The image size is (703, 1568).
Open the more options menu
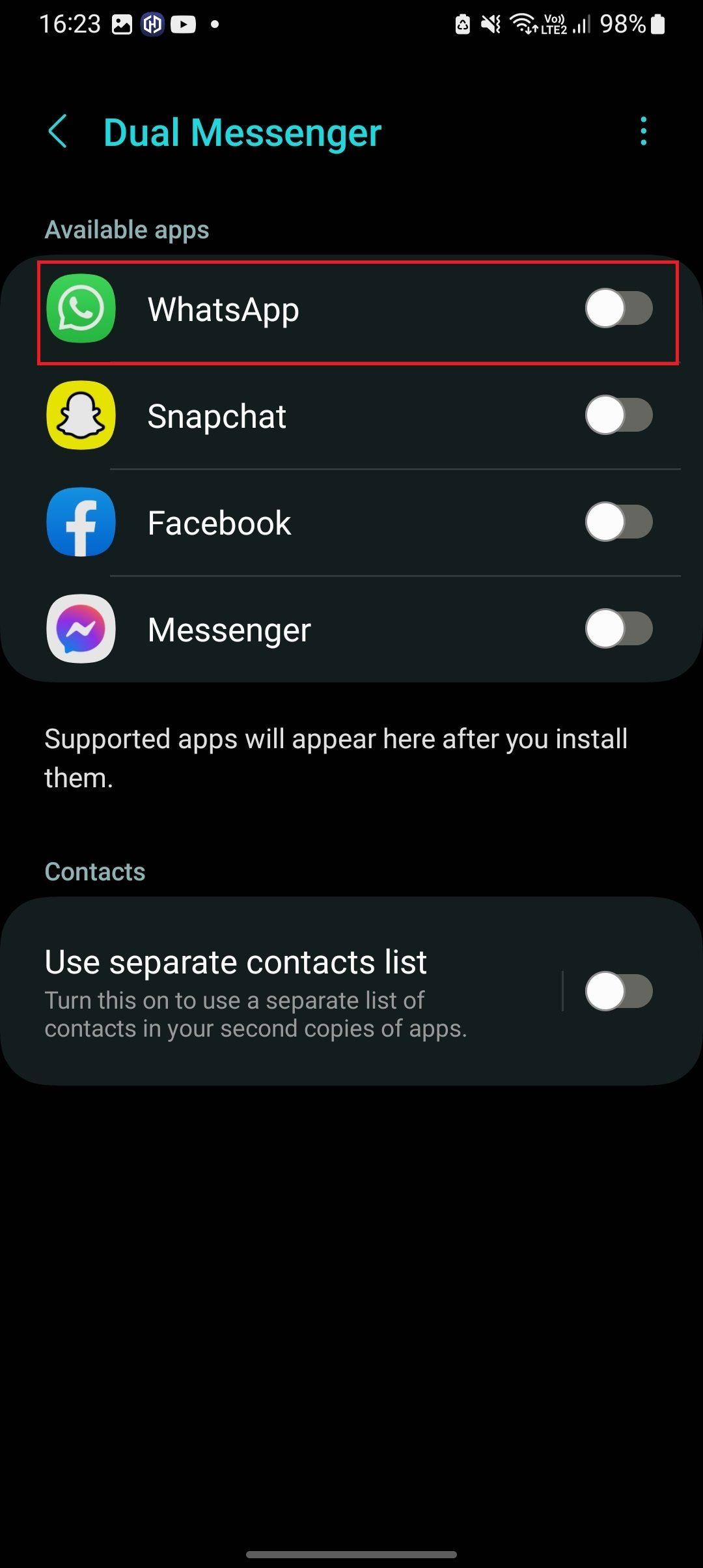[643, 132]
